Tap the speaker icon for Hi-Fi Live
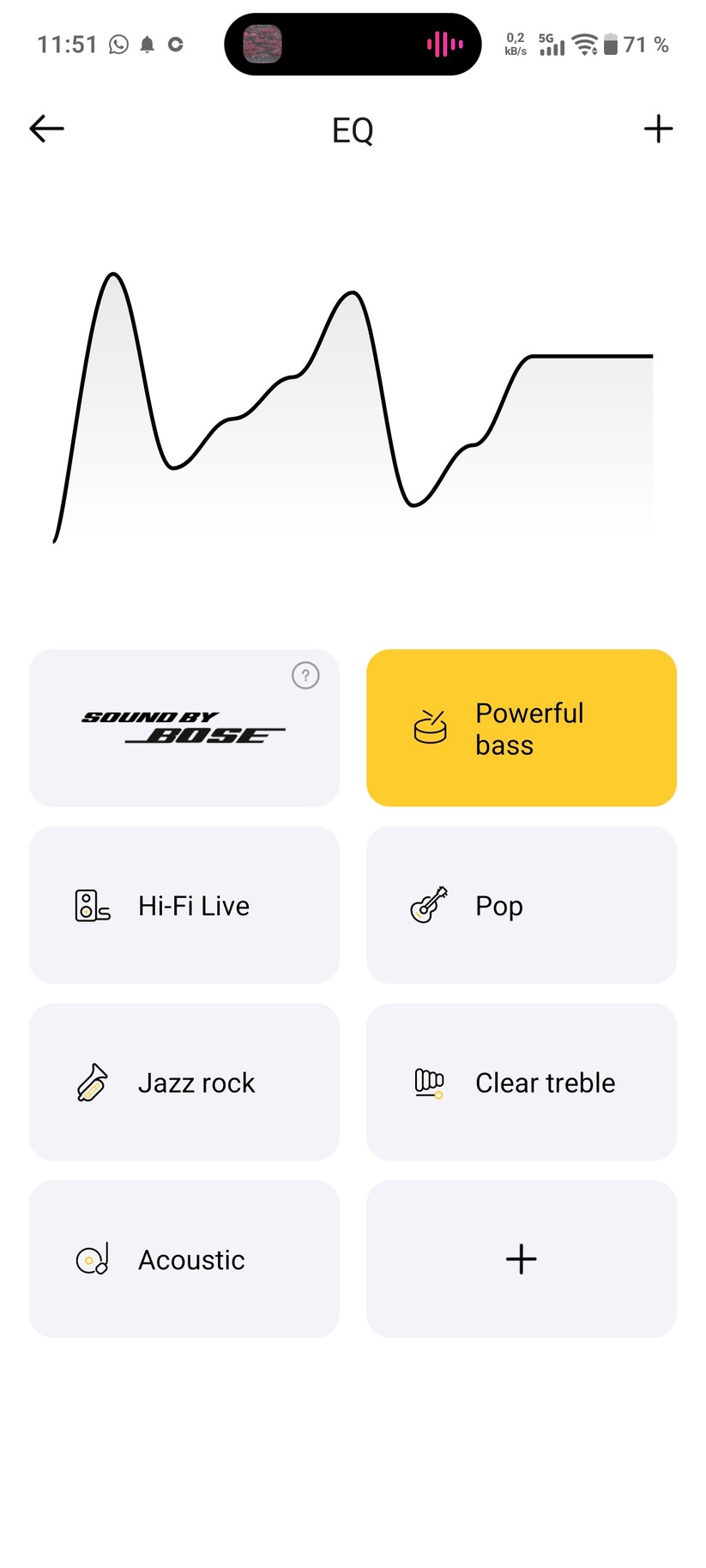The height and width of the screenshot is (1568, 706). click(91, 905)
